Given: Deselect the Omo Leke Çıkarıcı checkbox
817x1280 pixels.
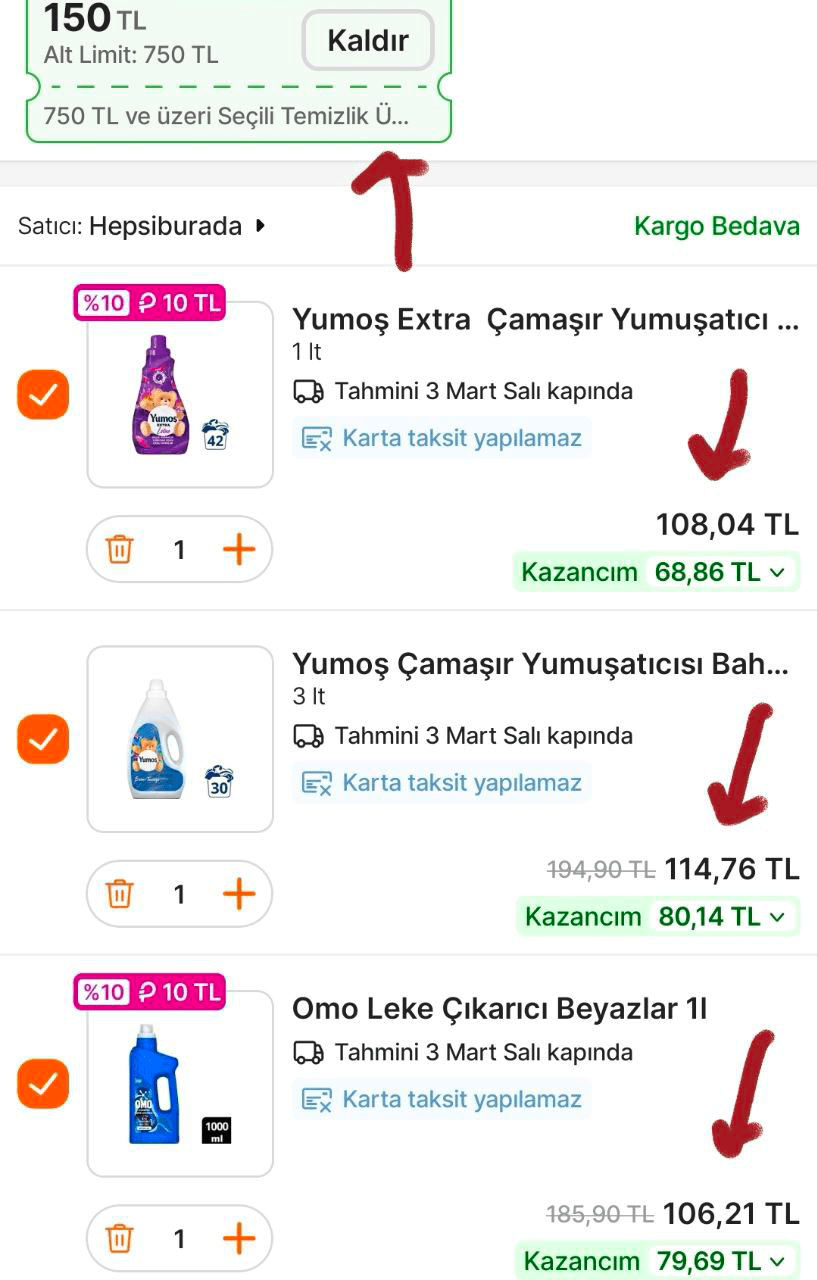Looking at the screenshot, I should (43, 1083).
